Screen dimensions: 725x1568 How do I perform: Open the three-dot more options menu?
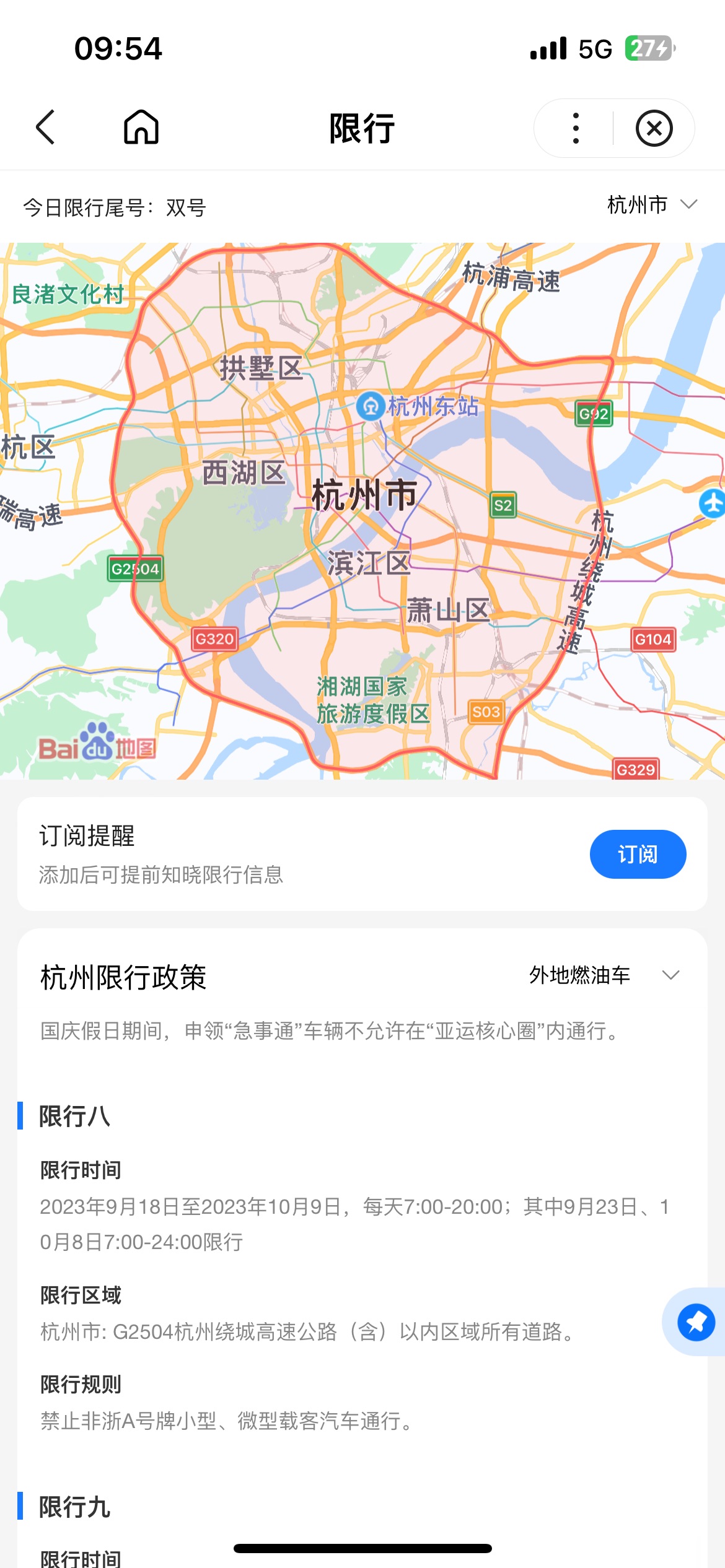coord(576,128)
